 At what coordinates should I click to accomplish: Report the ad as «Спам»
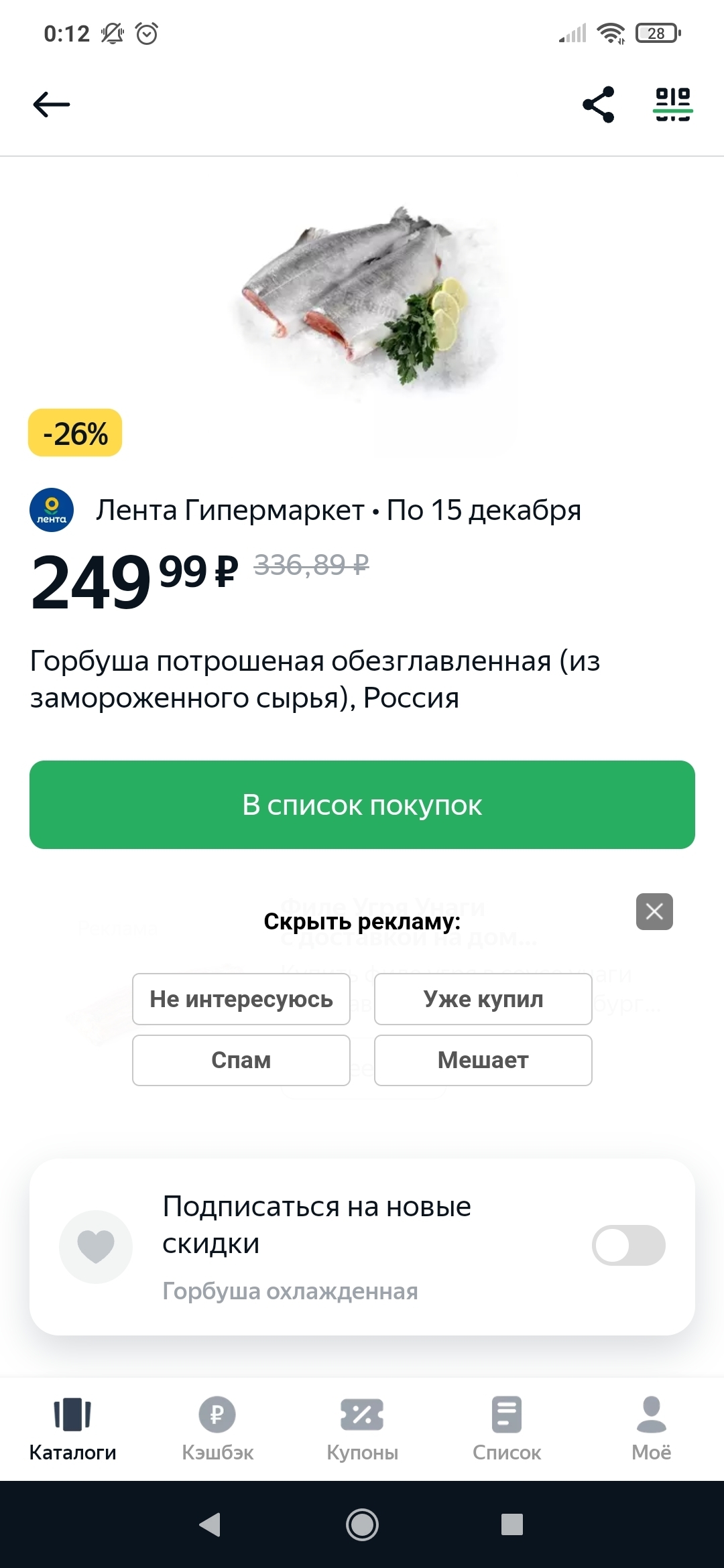click(x=241, y=1060)
